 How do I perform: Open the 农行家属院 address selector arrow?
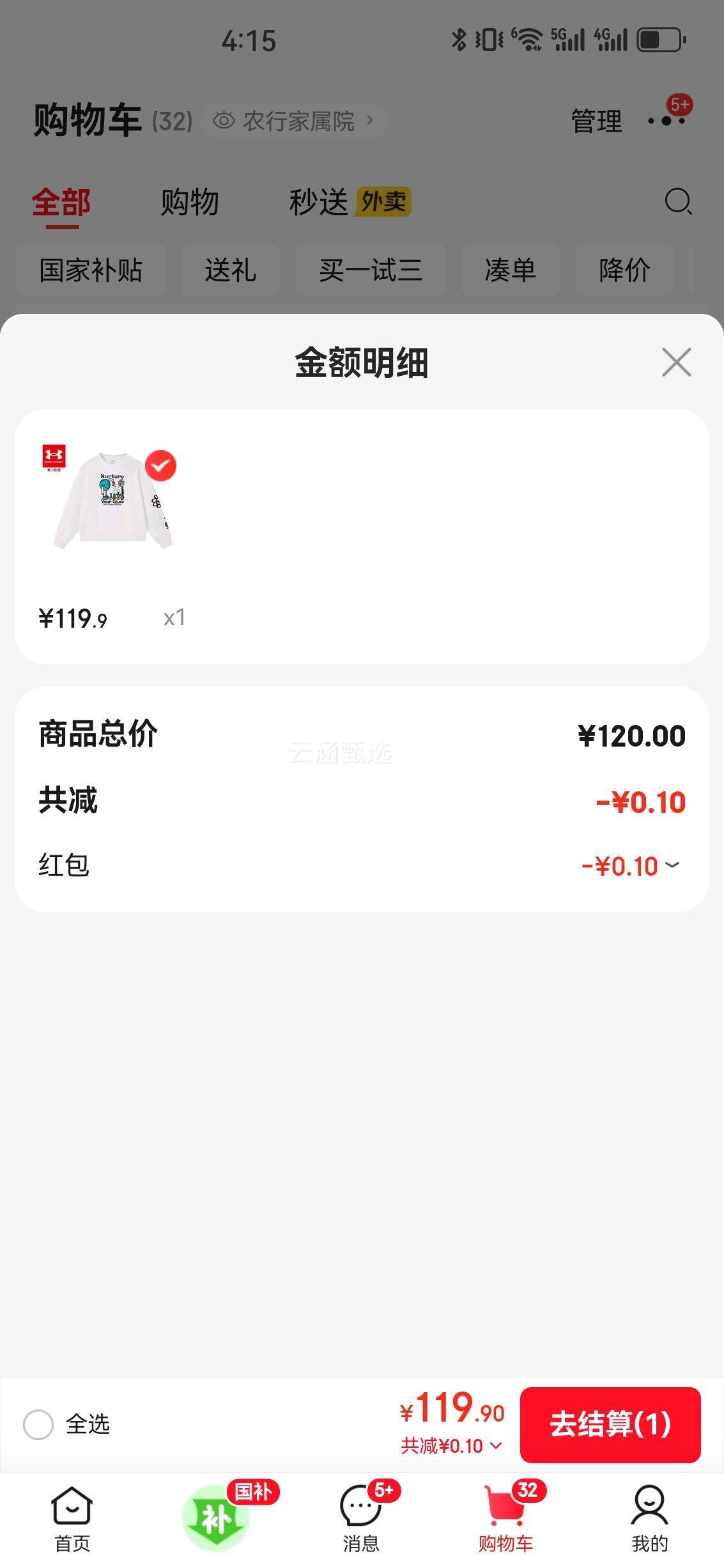[x=369, y=120]
